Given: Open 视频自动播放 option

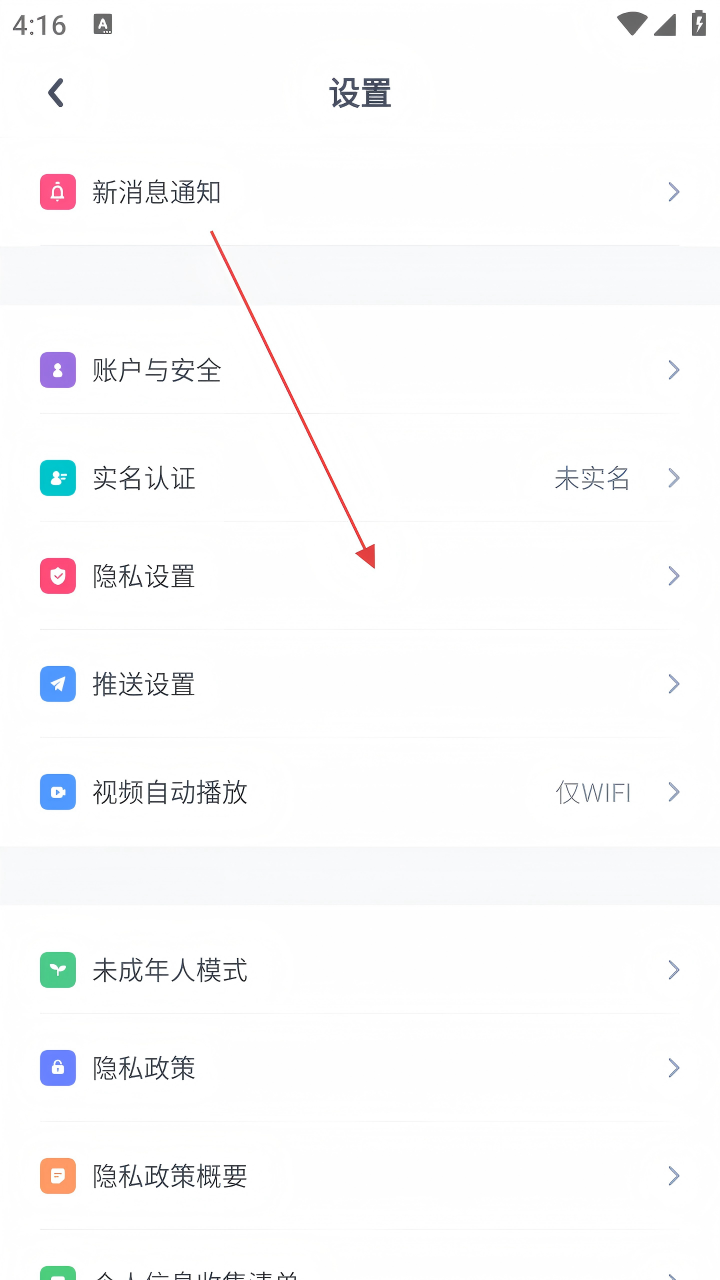Looking at the screenshot, I should click(170, 792).
